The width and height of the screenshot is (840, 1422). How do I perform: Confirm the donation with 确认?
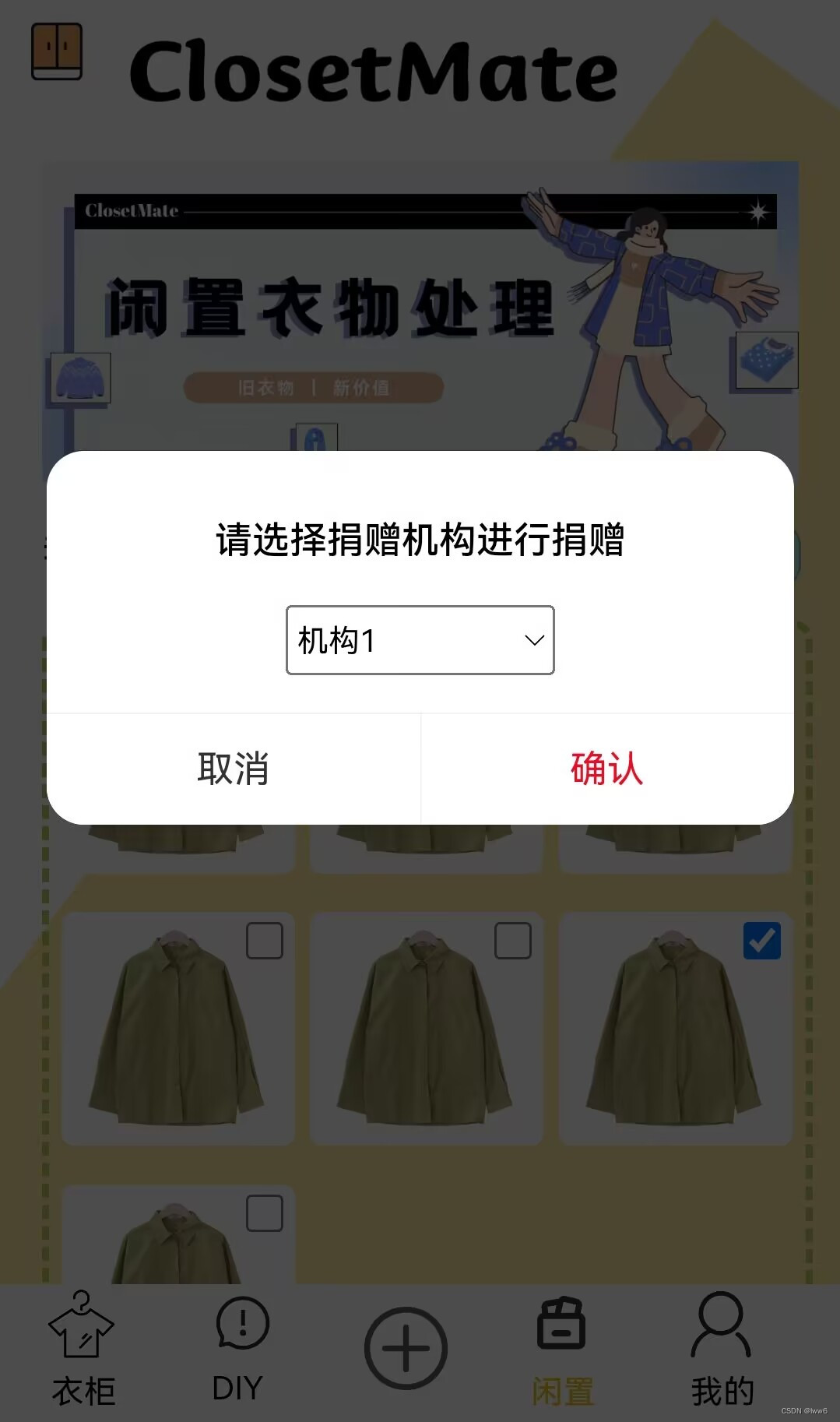(607, 769)
